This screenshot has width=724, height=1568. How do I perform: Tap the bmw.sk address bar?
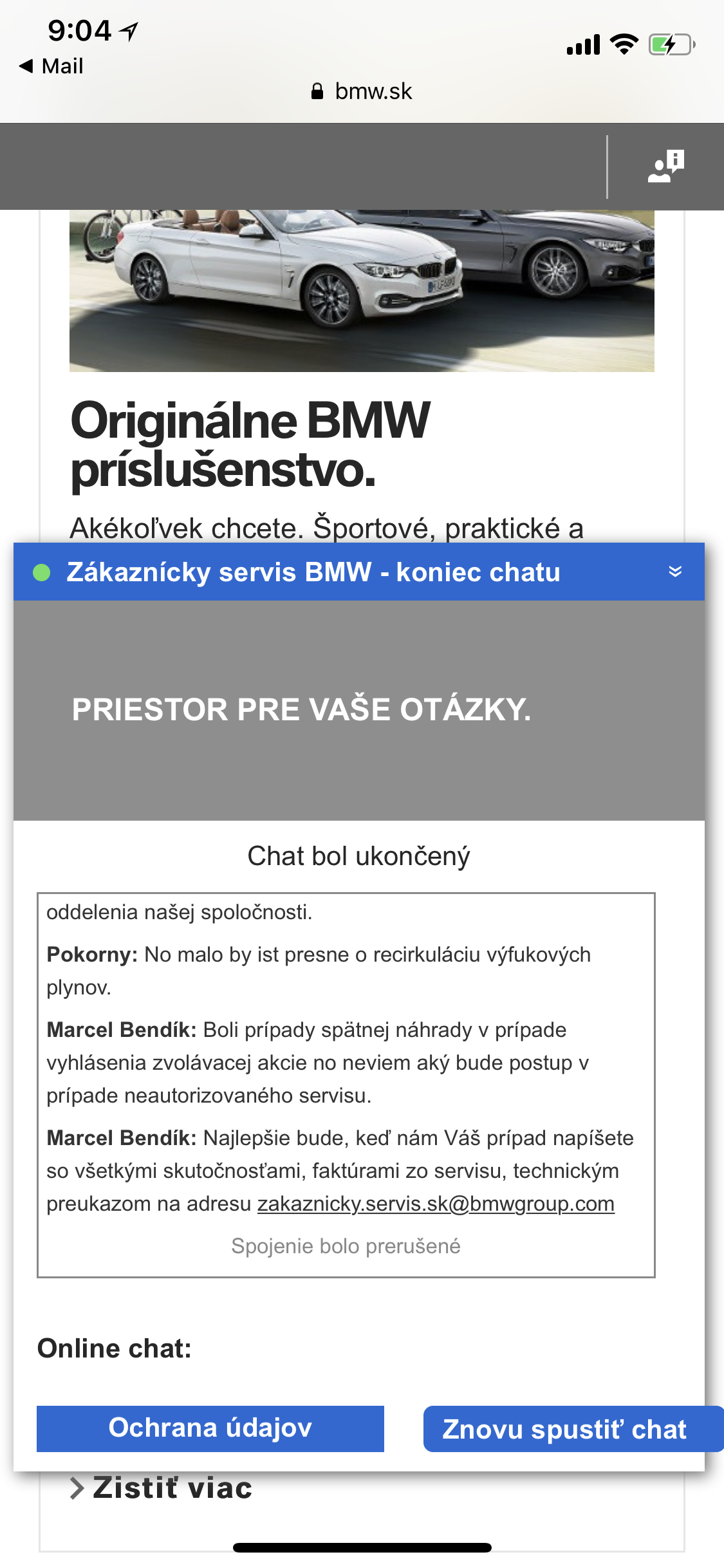362,91
